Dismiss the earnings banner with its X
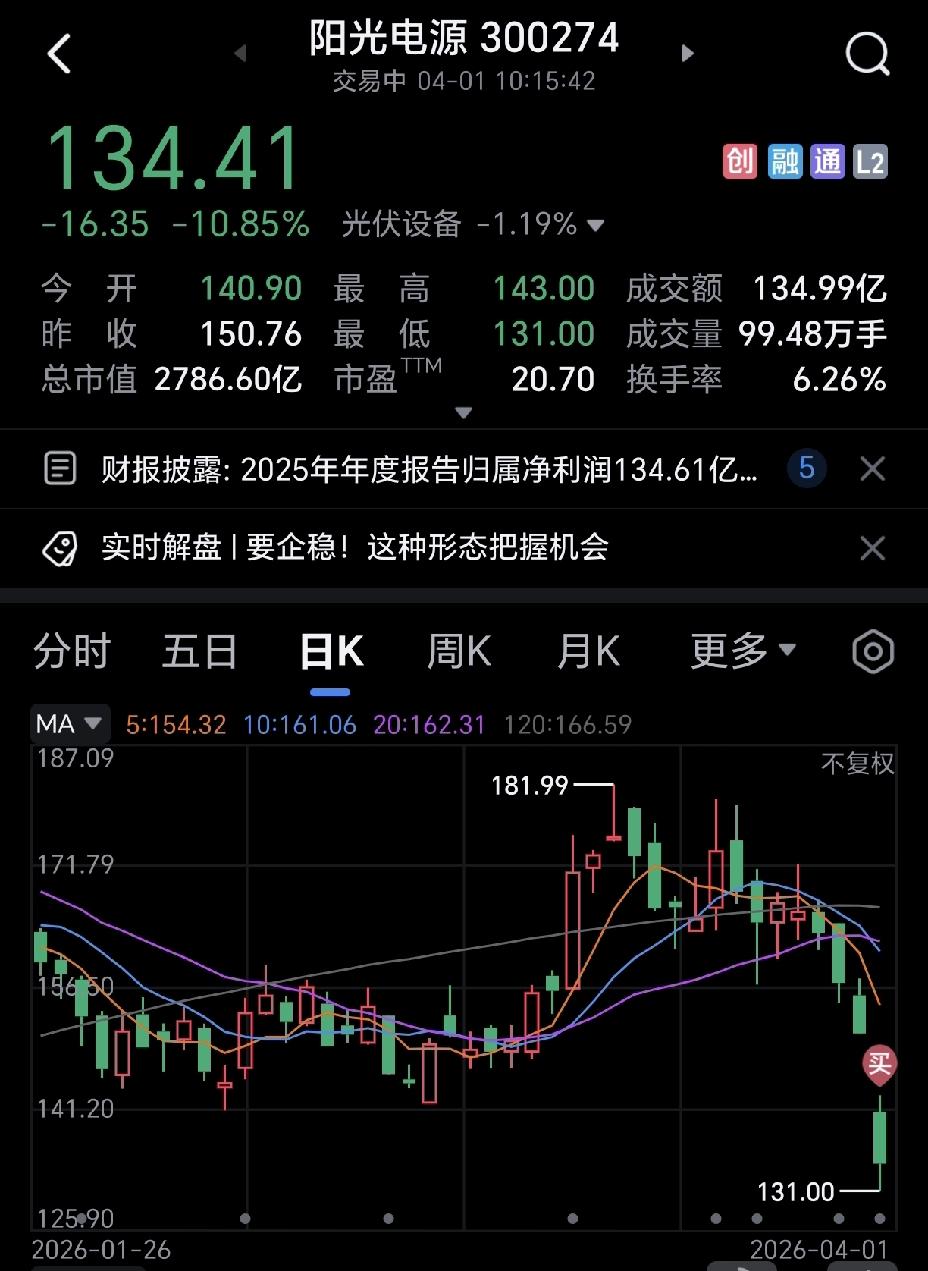This screenshot has width=928, height=1271. [x=871, y=468]
